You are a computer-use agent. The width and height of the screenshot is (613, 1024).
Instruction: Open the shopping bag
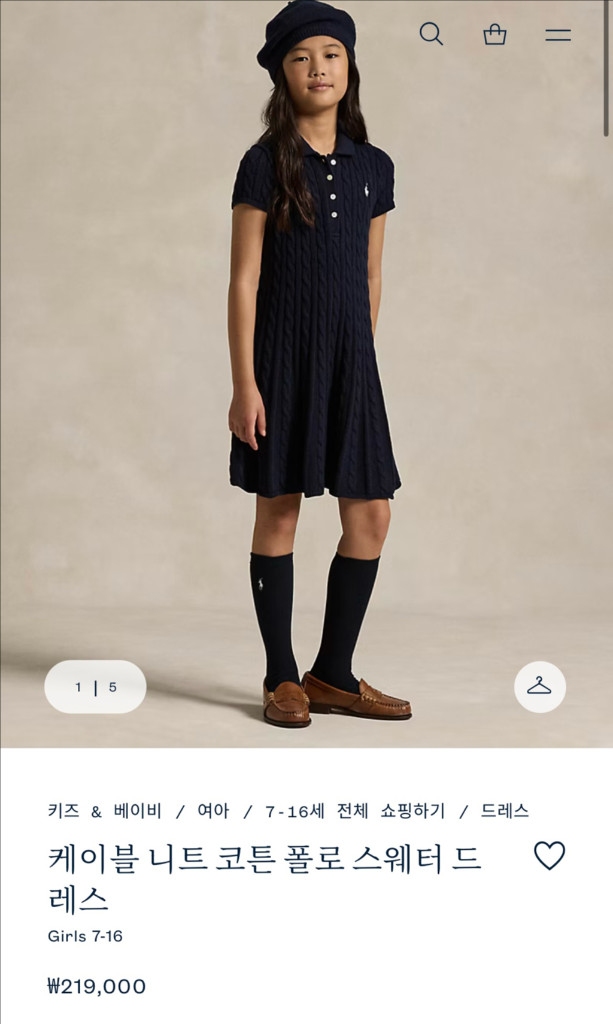click(x=494, y=35)
